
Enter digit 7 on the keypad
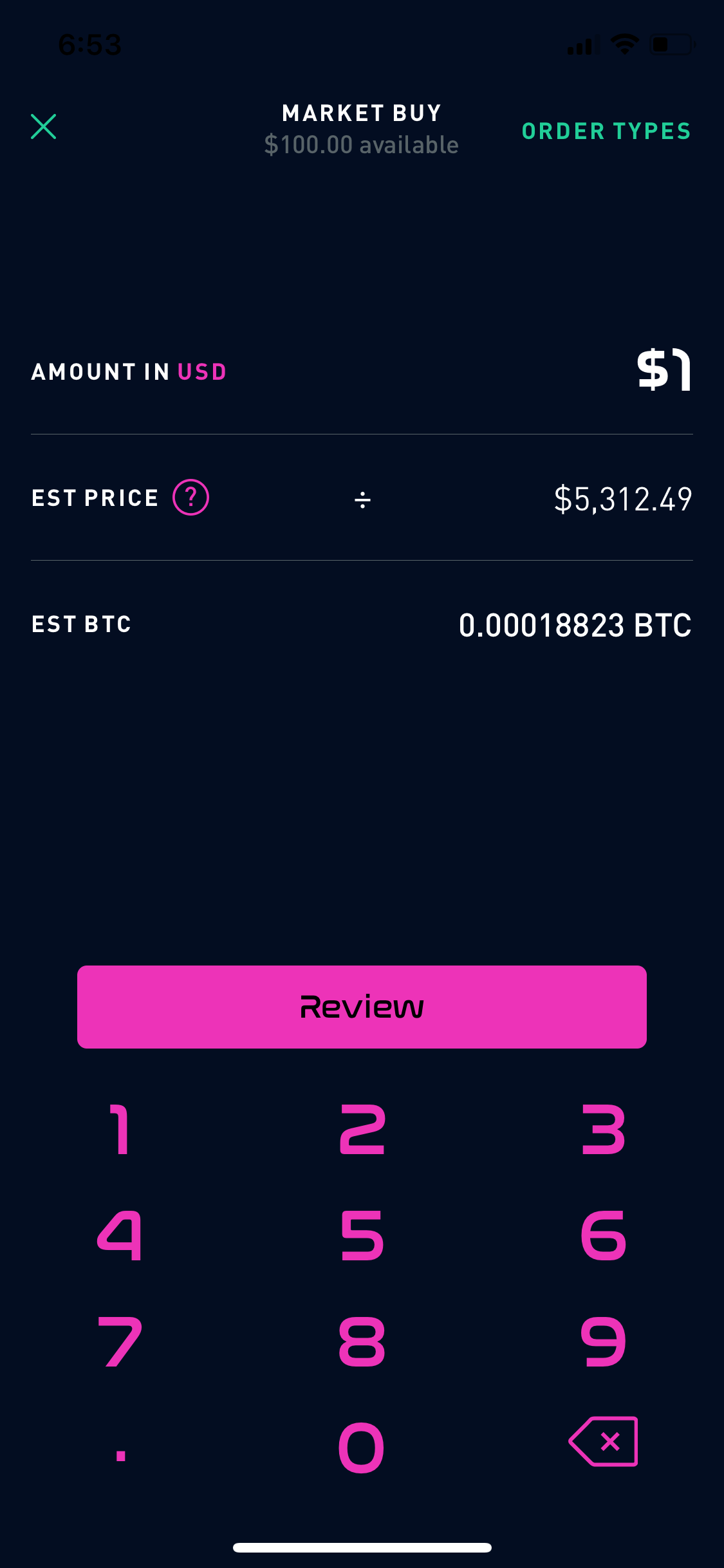(120, 1341)
